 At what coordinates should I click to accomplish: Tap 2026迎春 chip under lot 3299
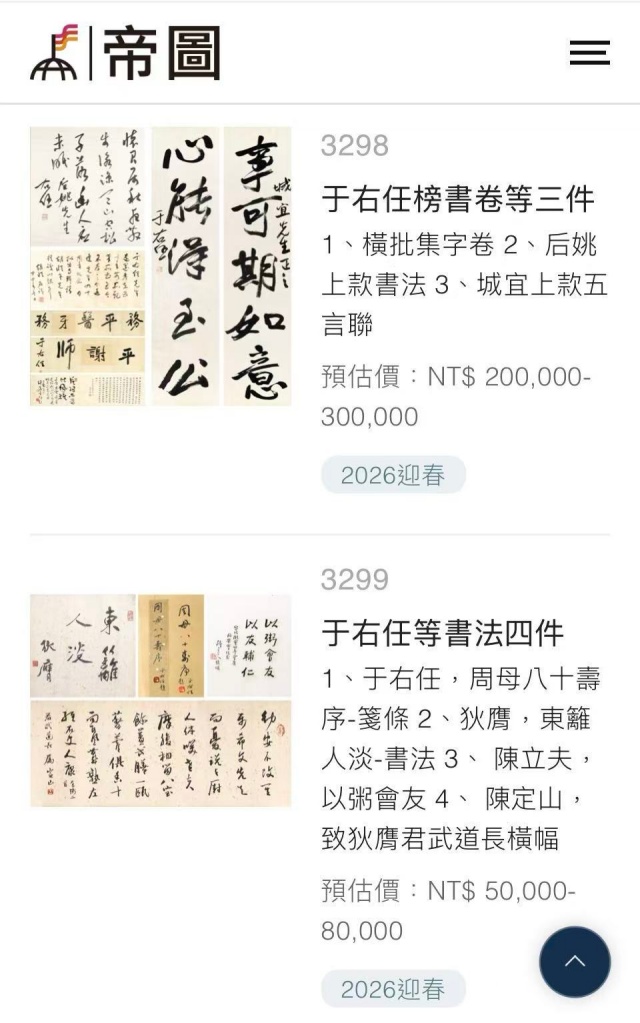393,989
